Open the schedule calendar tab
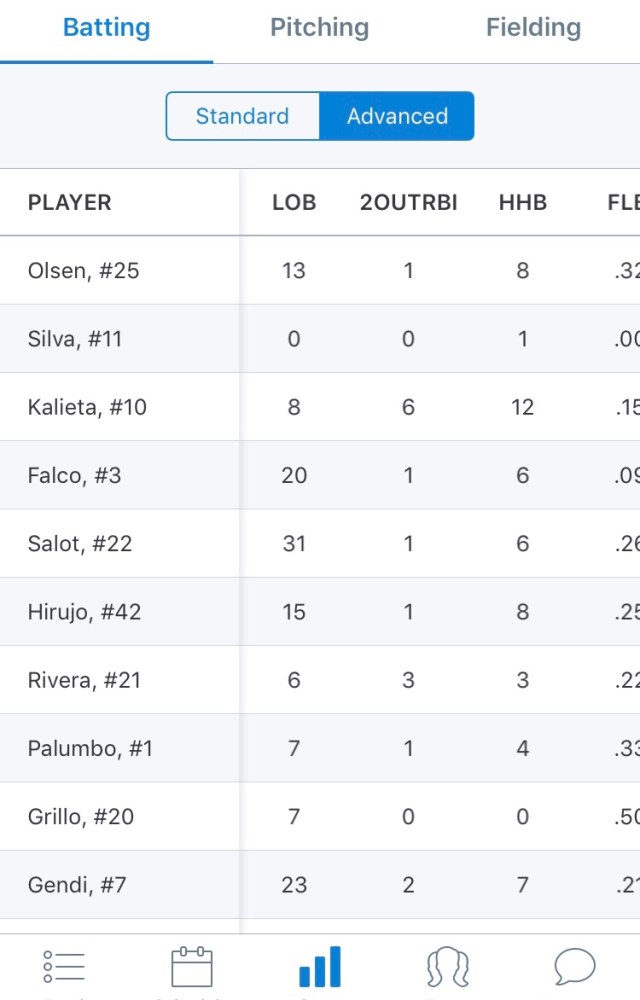Image resolution: width=640 pixels, height=1000 pixels. point(192,967)
